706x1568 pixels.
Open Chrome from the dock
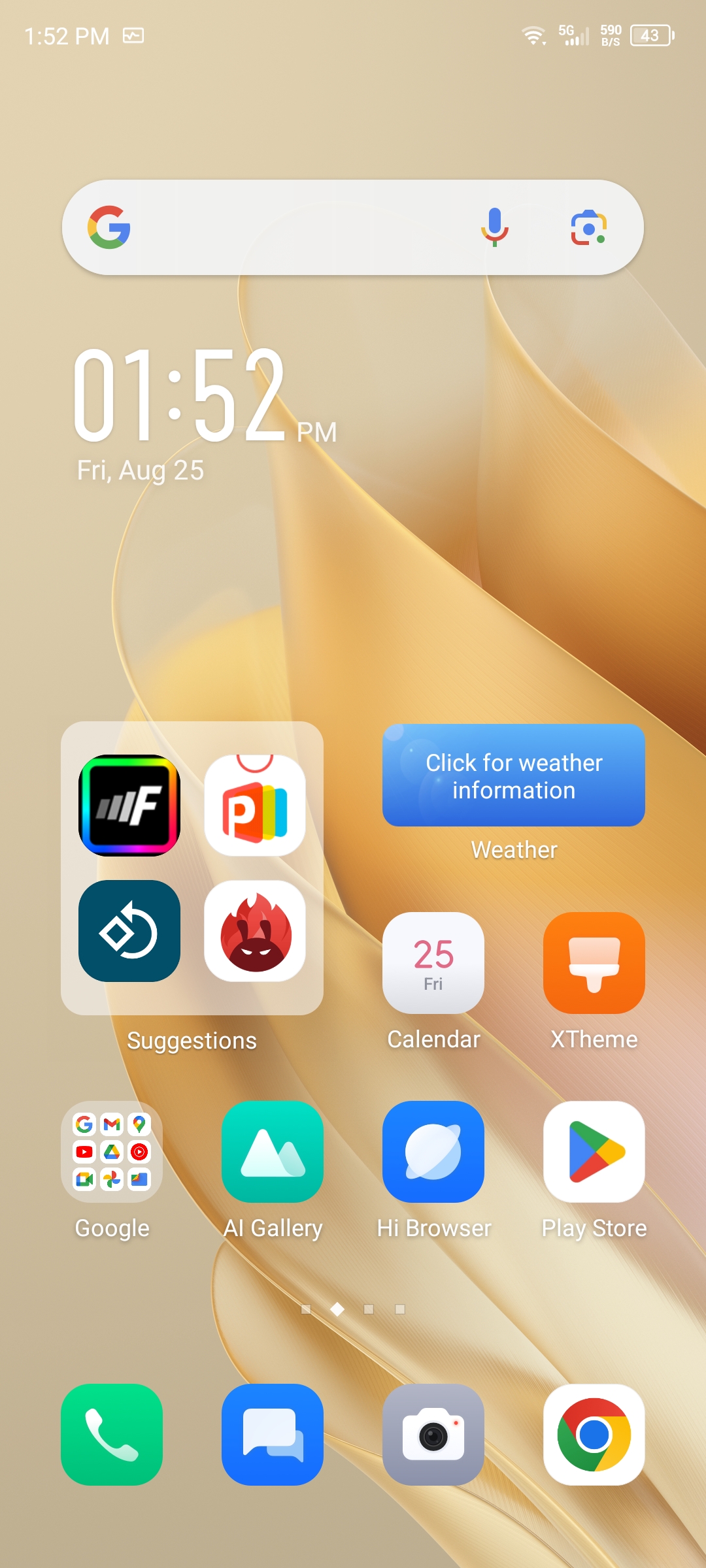594,1435
